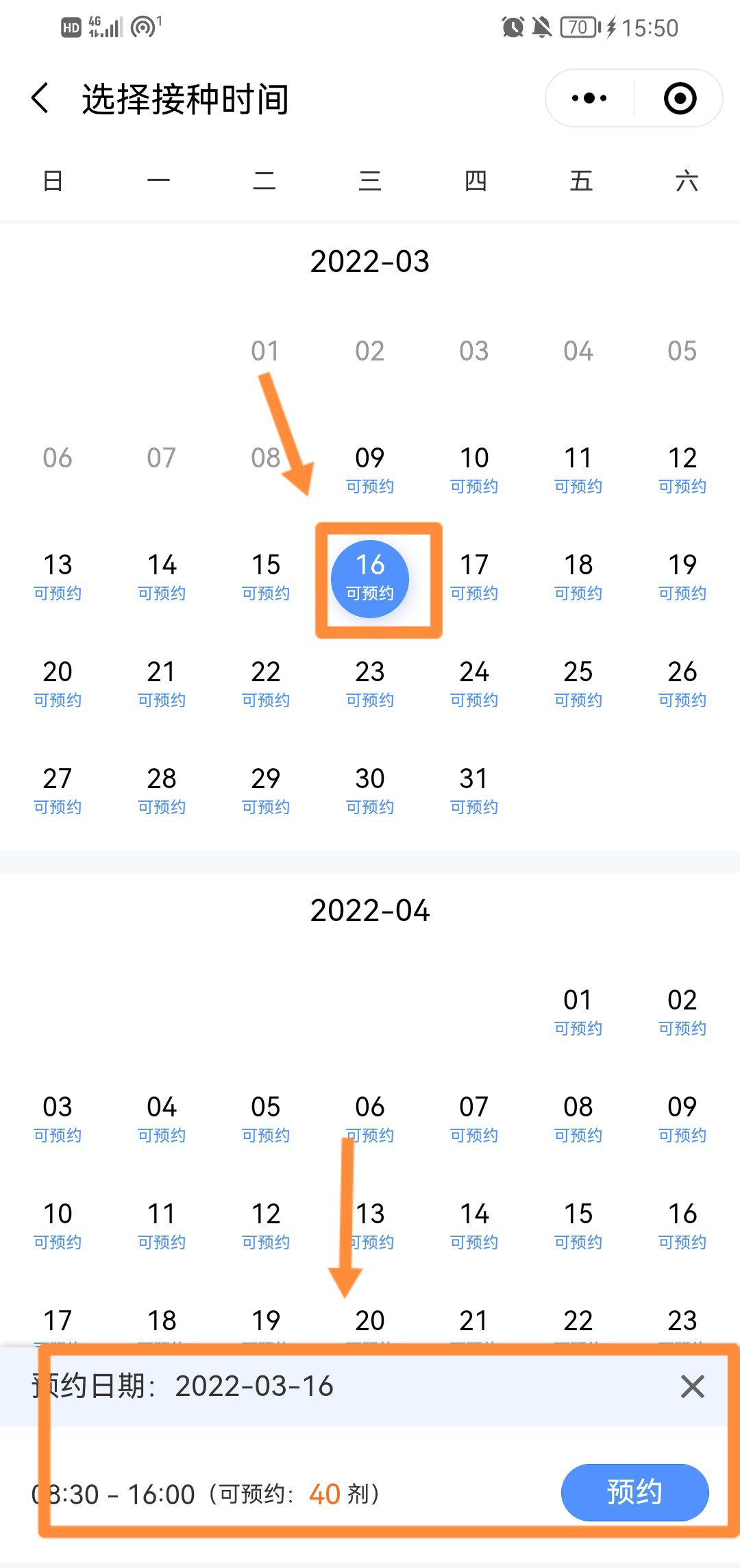This screenshot has width=740, height=1568.
Task: Select April 01 as the appointment date
Action: 578,1011
